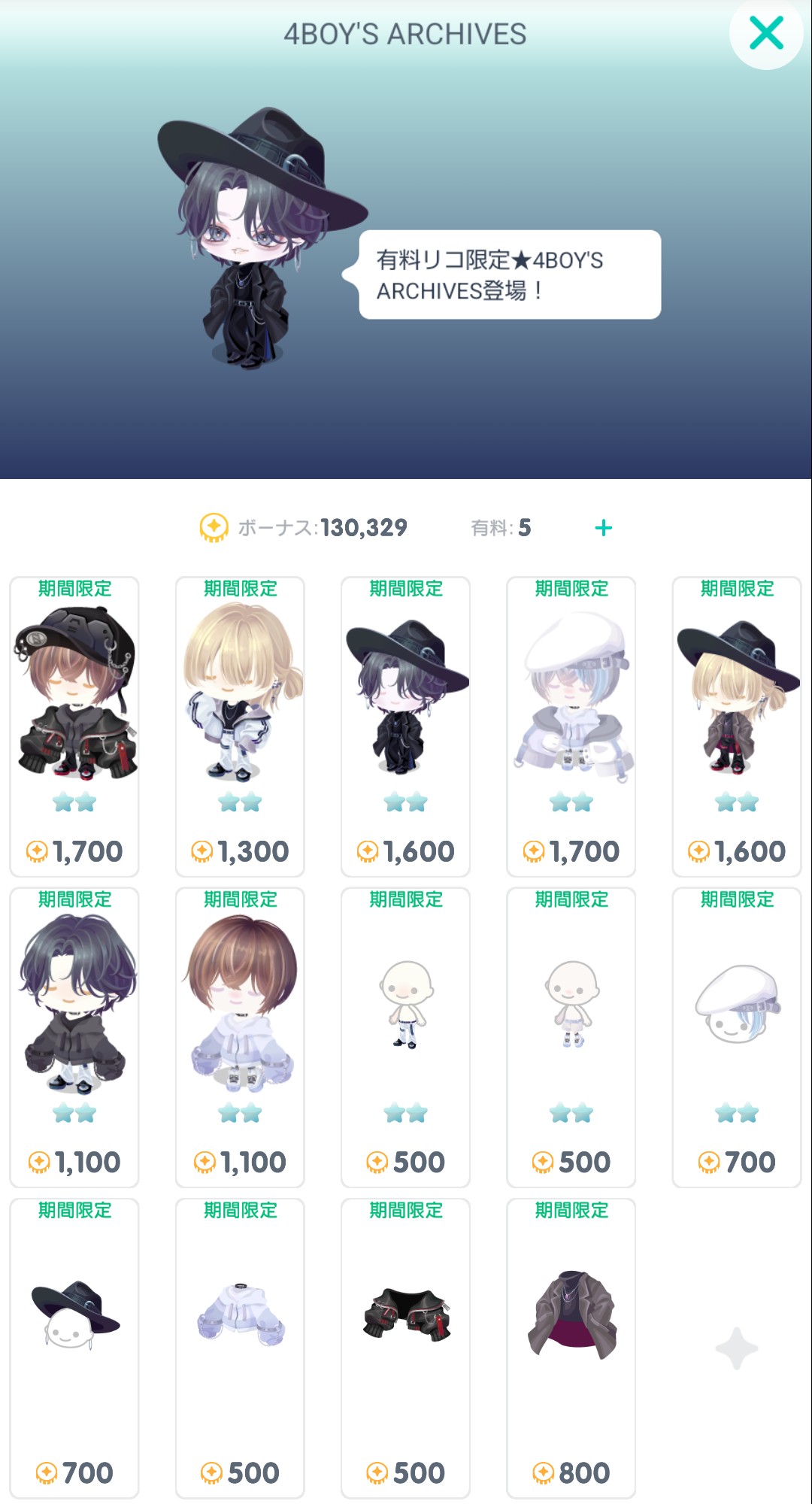The height and width of the screenshot is (1504, 812).
Task: Choose the brown hair lavender hoodie for 1,100
Action: tap(240, 1036)
